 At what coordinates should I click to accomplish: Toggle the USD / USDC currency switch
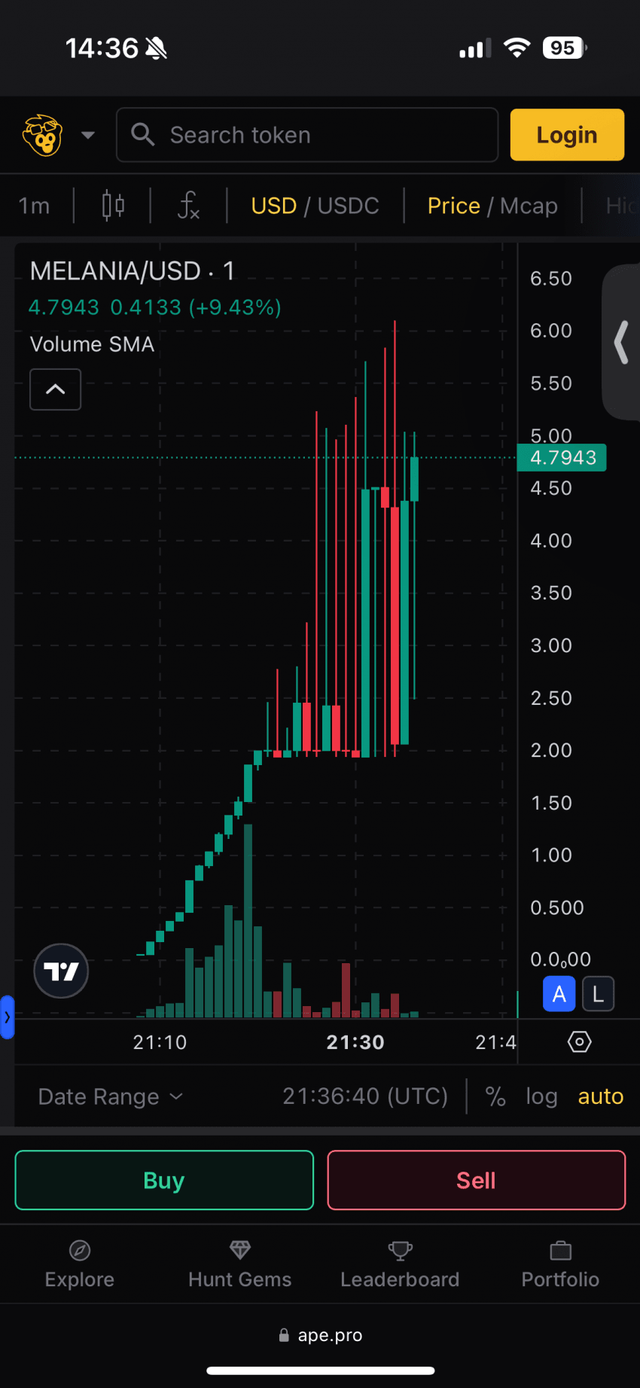point(314,206)
